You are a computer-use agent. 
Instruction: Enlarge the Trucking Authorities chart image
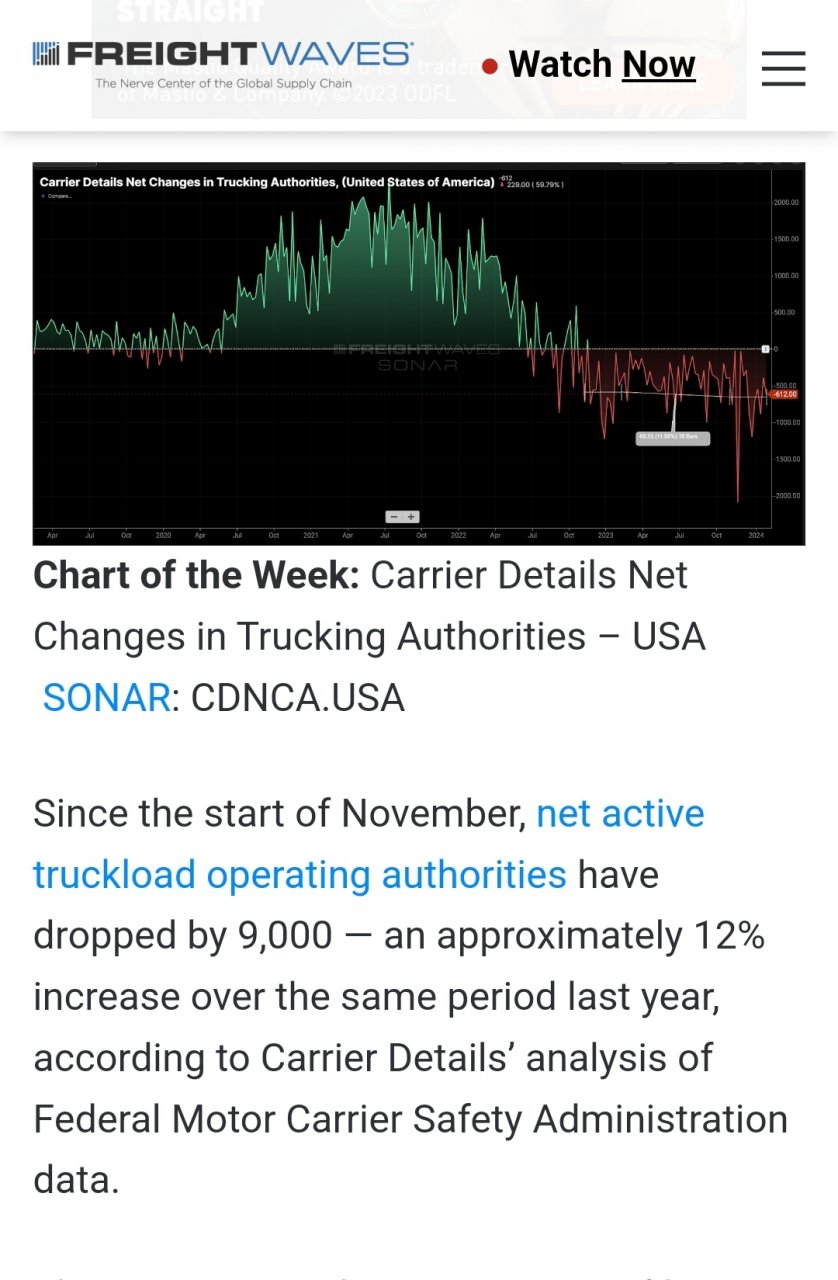418,353
